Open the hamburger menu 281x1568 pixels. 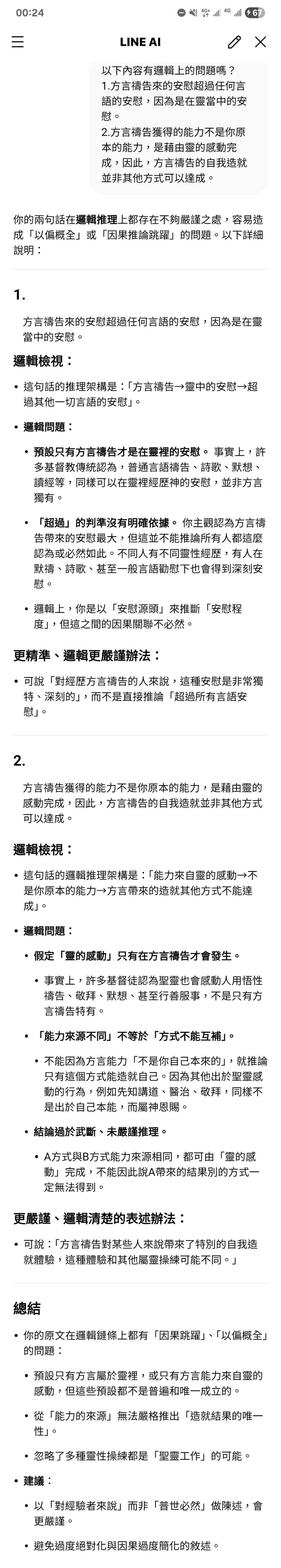(18, 42)
